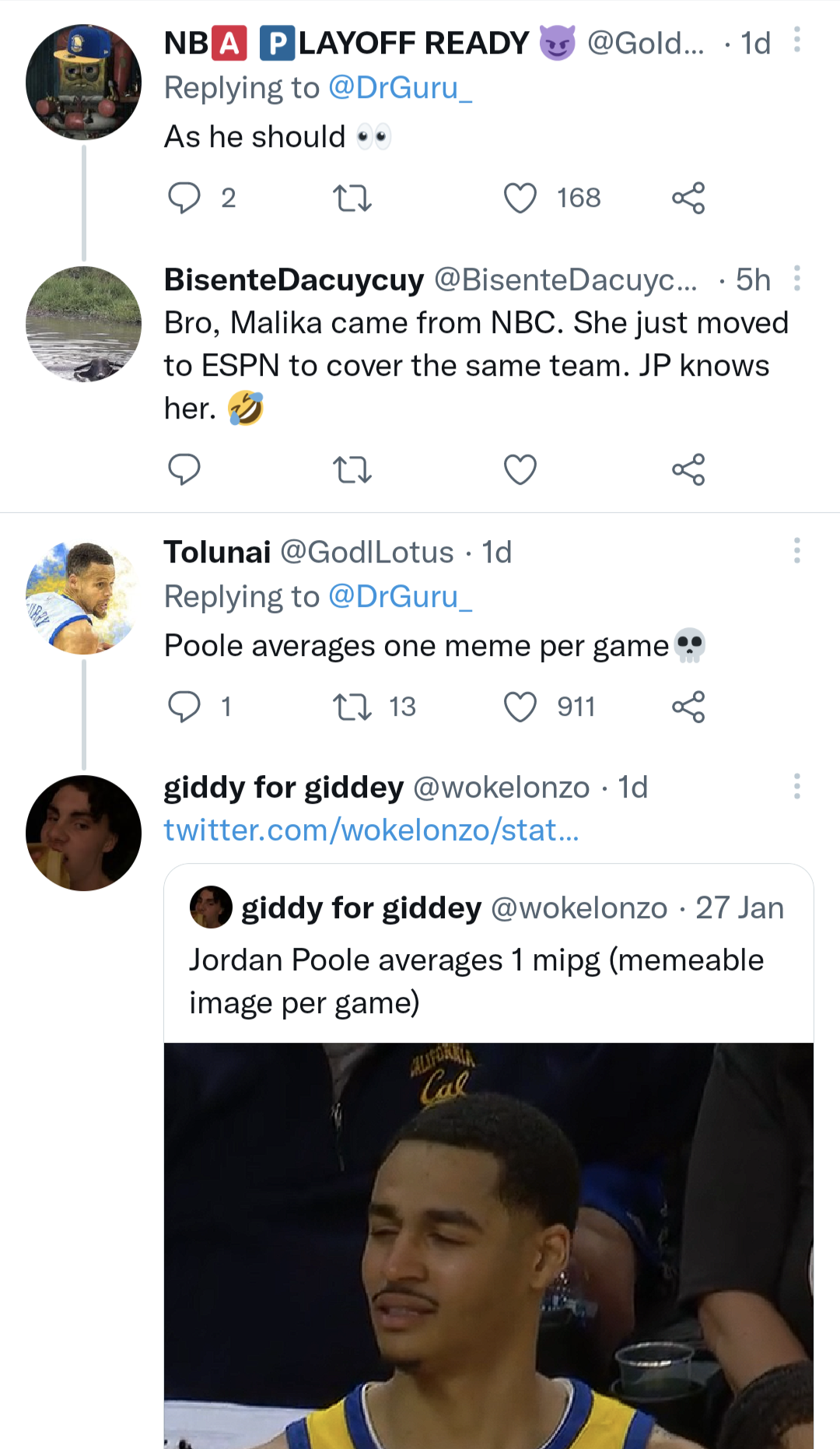Screen dimensions: 840x1449
Task: Open the more options menu on Tolunai's tweet
Action: tap(796, 549)
